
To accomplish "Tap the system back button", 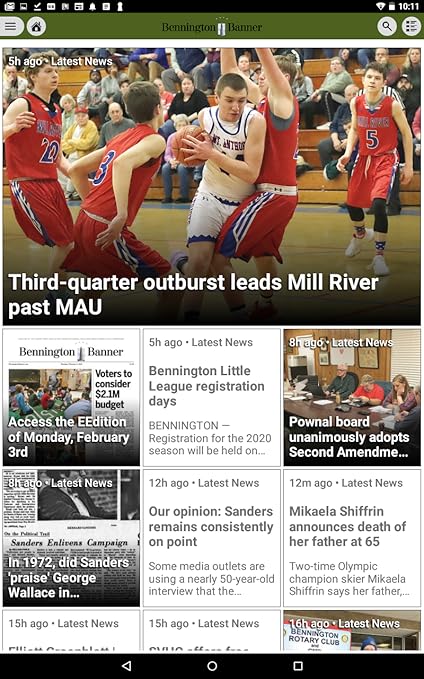I will tap(126, 666).
